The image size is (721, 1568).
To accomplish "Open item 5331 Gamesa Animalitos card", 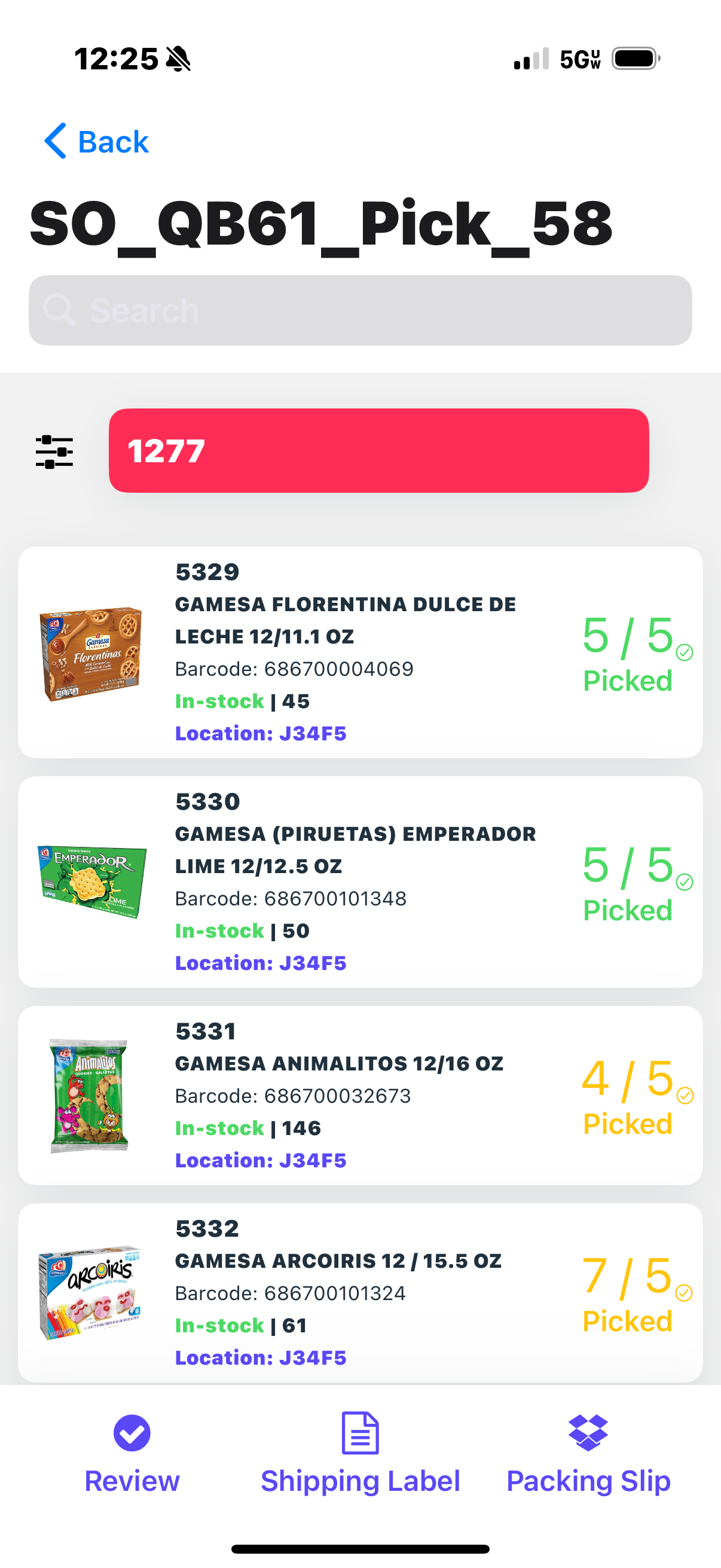I will (x=360, y=1095).
